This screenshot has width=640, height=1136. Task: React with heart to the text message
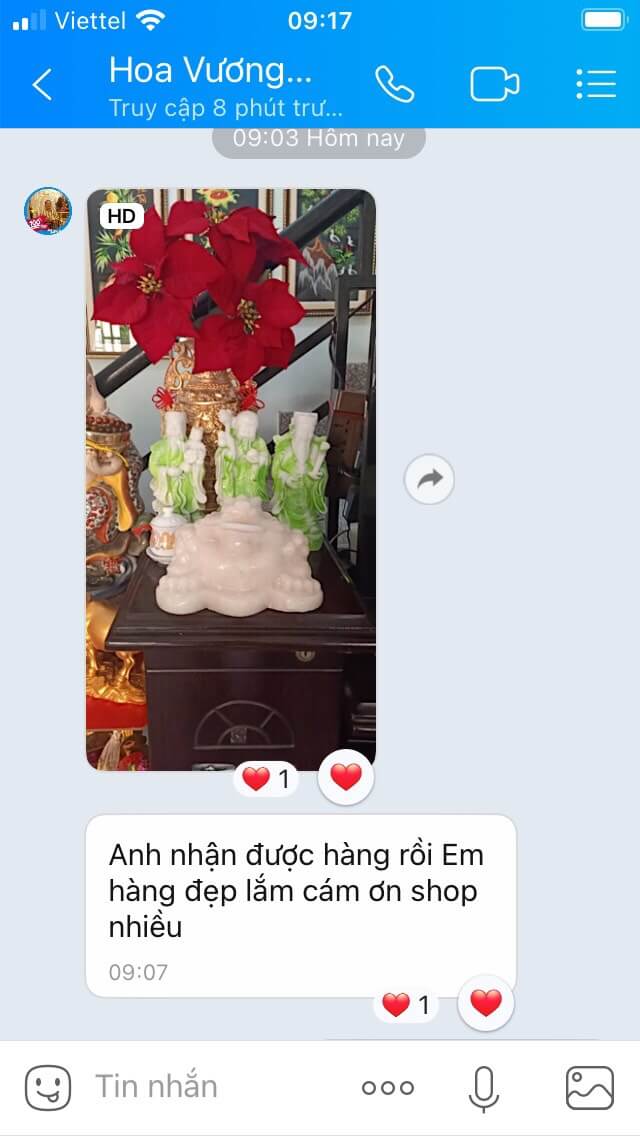pos(485,1003)
